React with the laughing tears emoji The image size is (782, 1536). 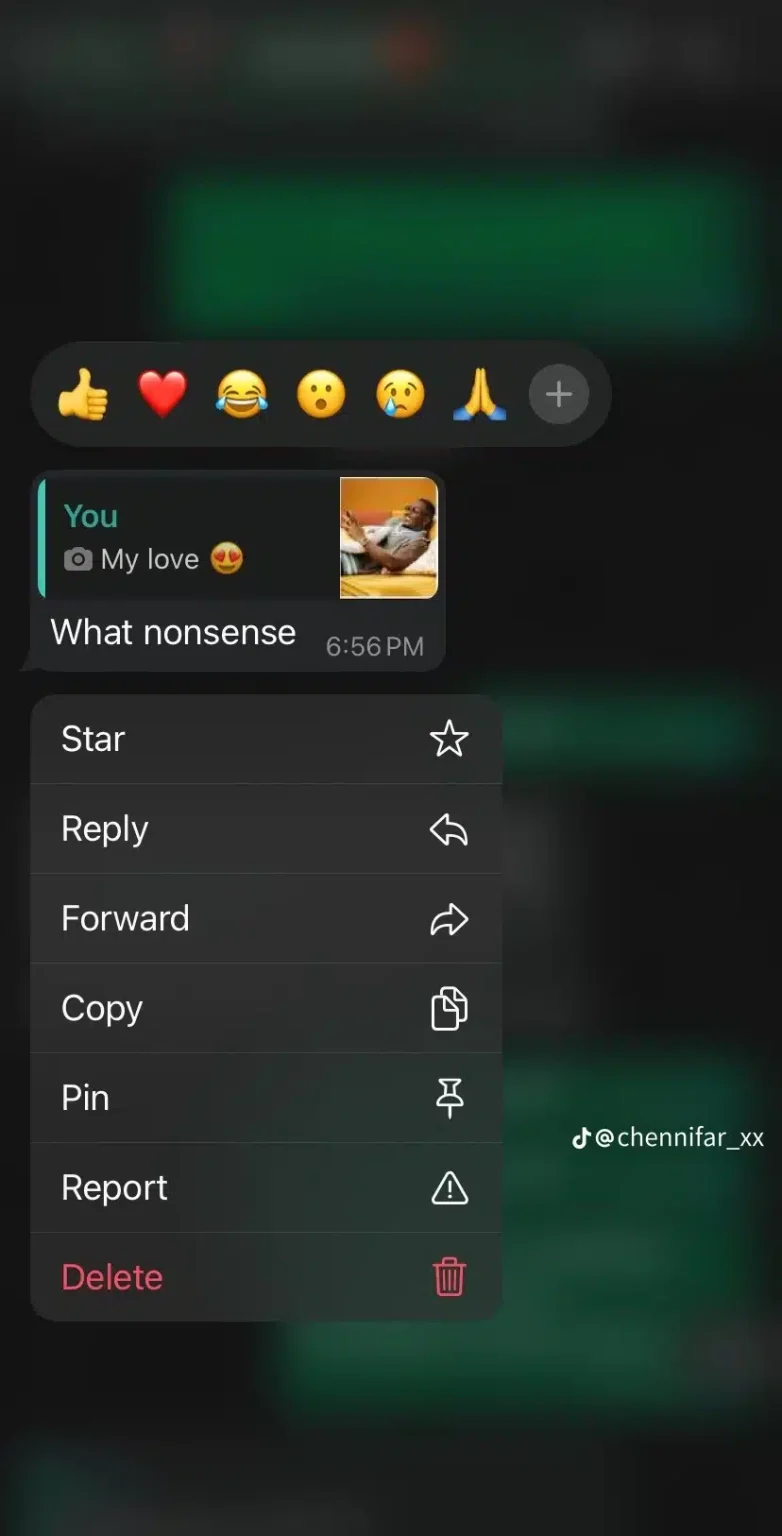(241, 394)
